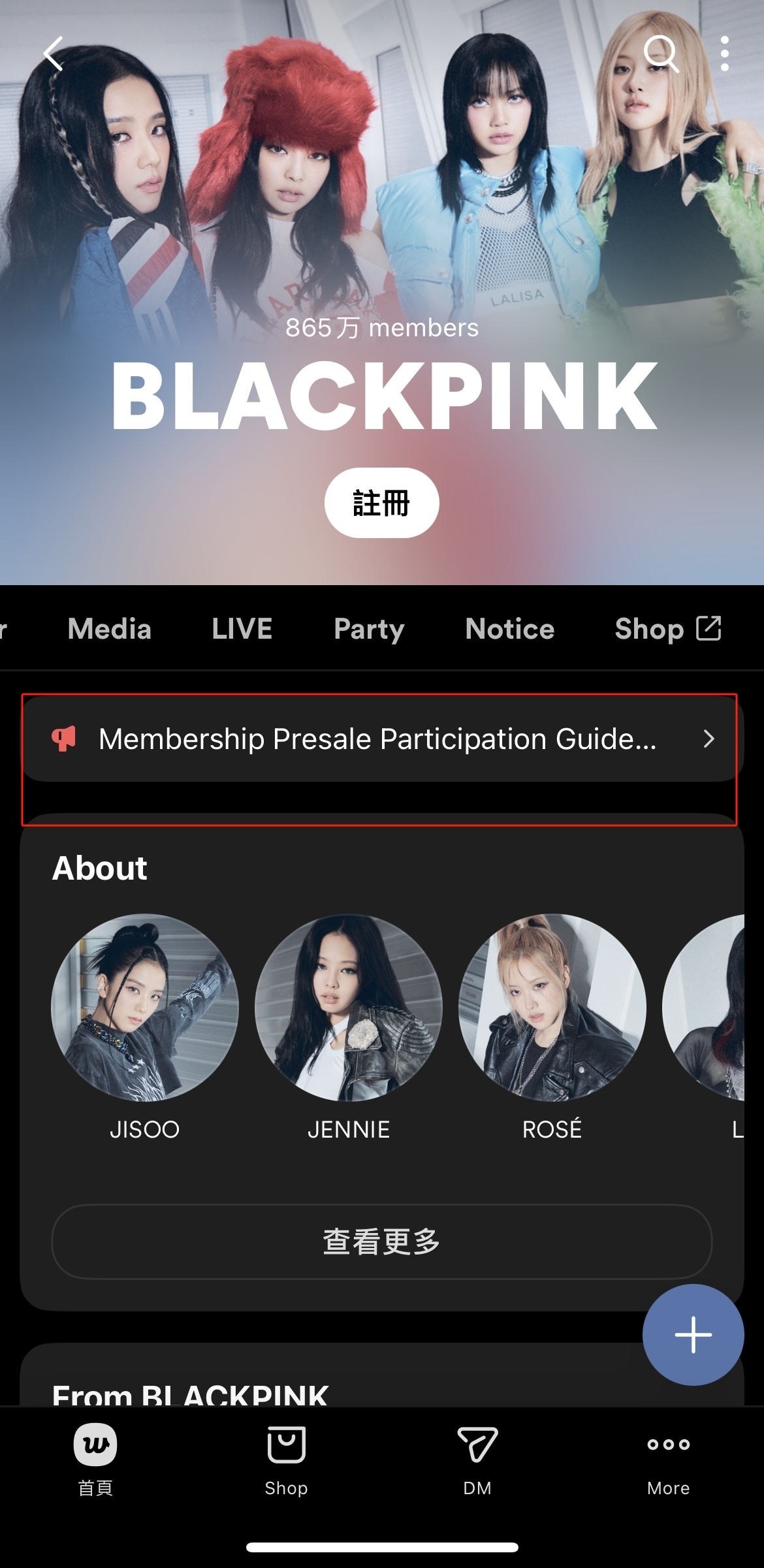The height and width of the screenshot is (1568, 764).
Task: Switch to the Media tab
Action: pos(110,629)
